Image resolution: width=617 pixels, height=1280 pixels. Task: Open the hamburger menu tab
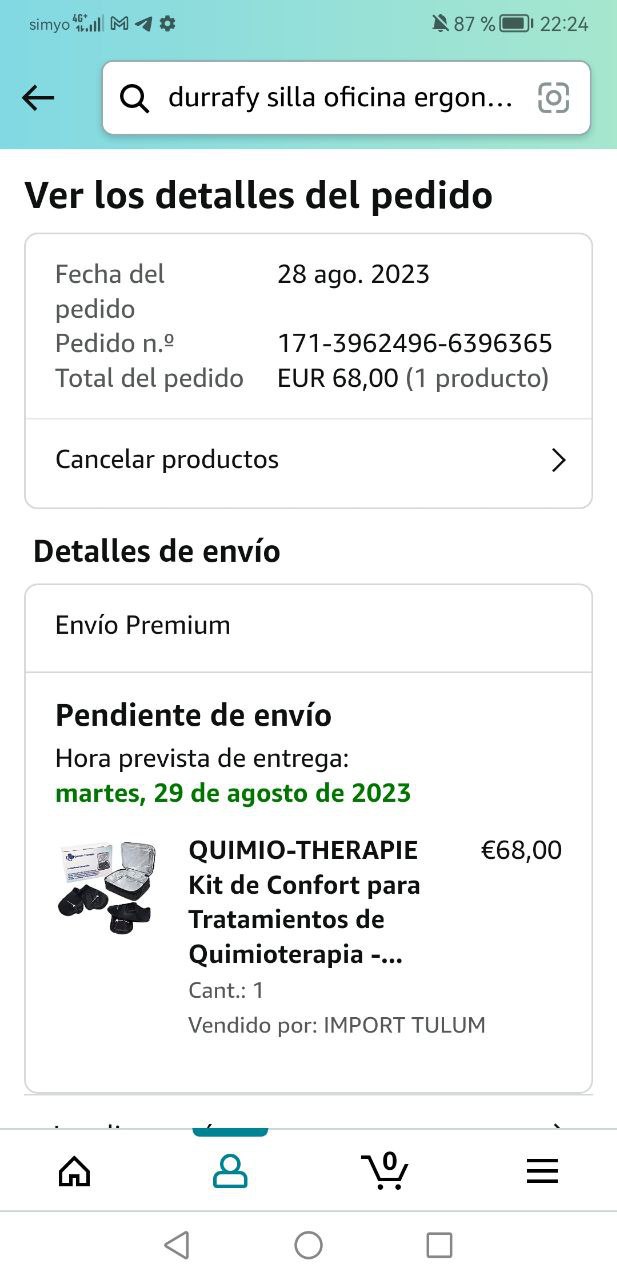(542, 1171)
